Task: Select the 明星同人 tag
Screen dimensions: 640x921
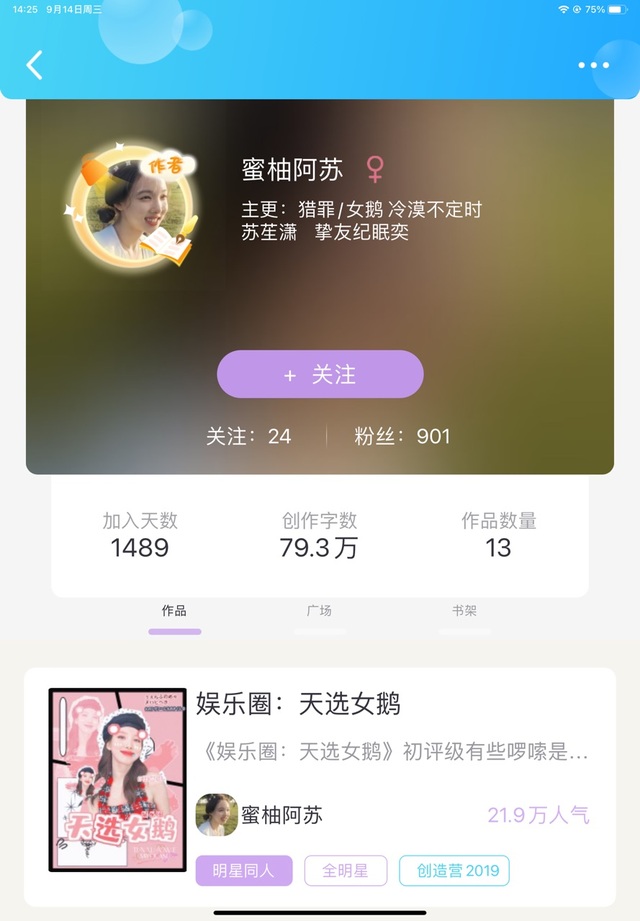Action: [x=243, y=871]
